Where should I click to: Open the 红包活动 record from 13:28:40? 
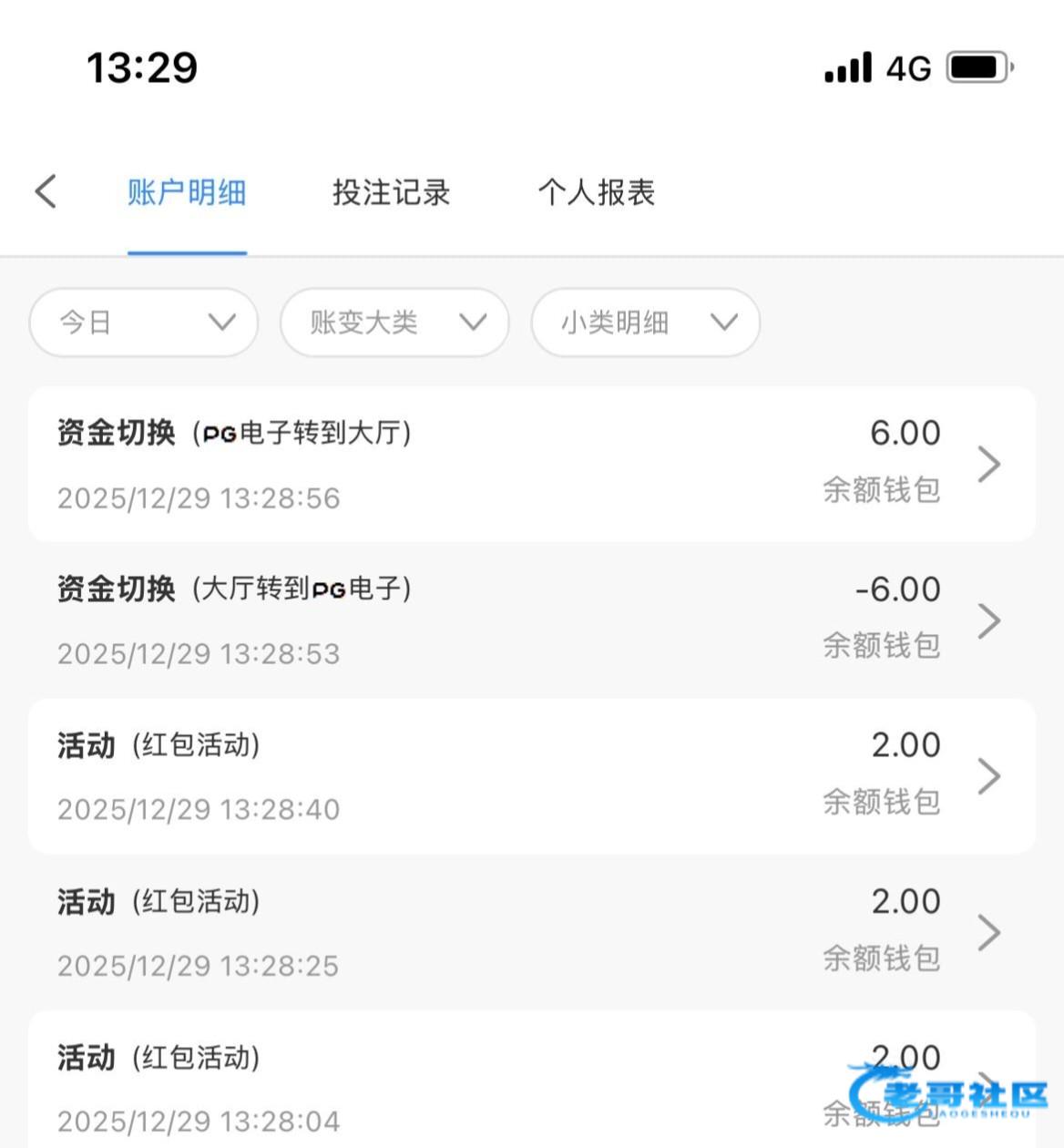[x=531, y=776]
